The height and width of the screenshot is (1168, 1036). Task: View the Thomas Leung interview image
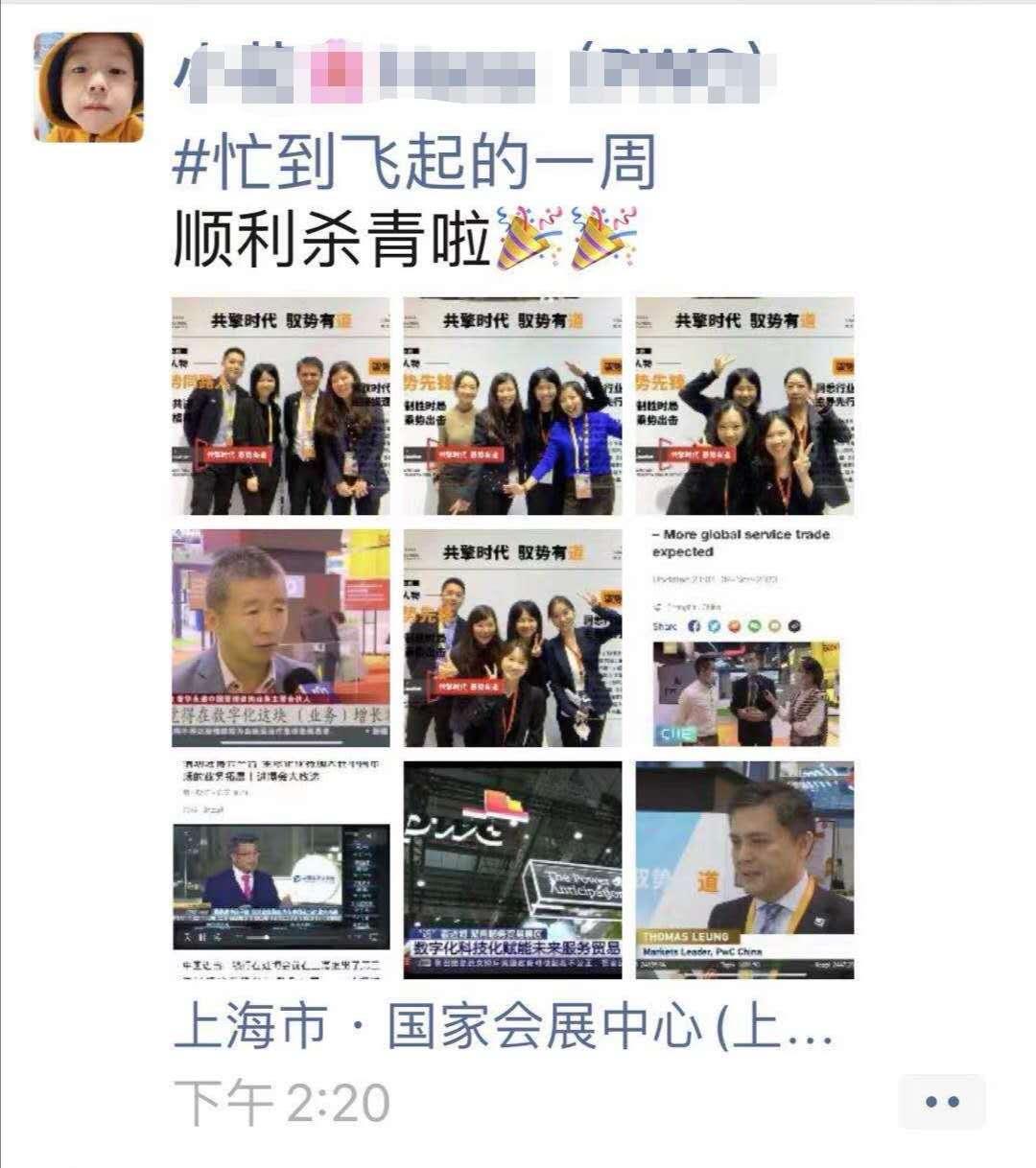pyautogui.click(x=744, y=870)
